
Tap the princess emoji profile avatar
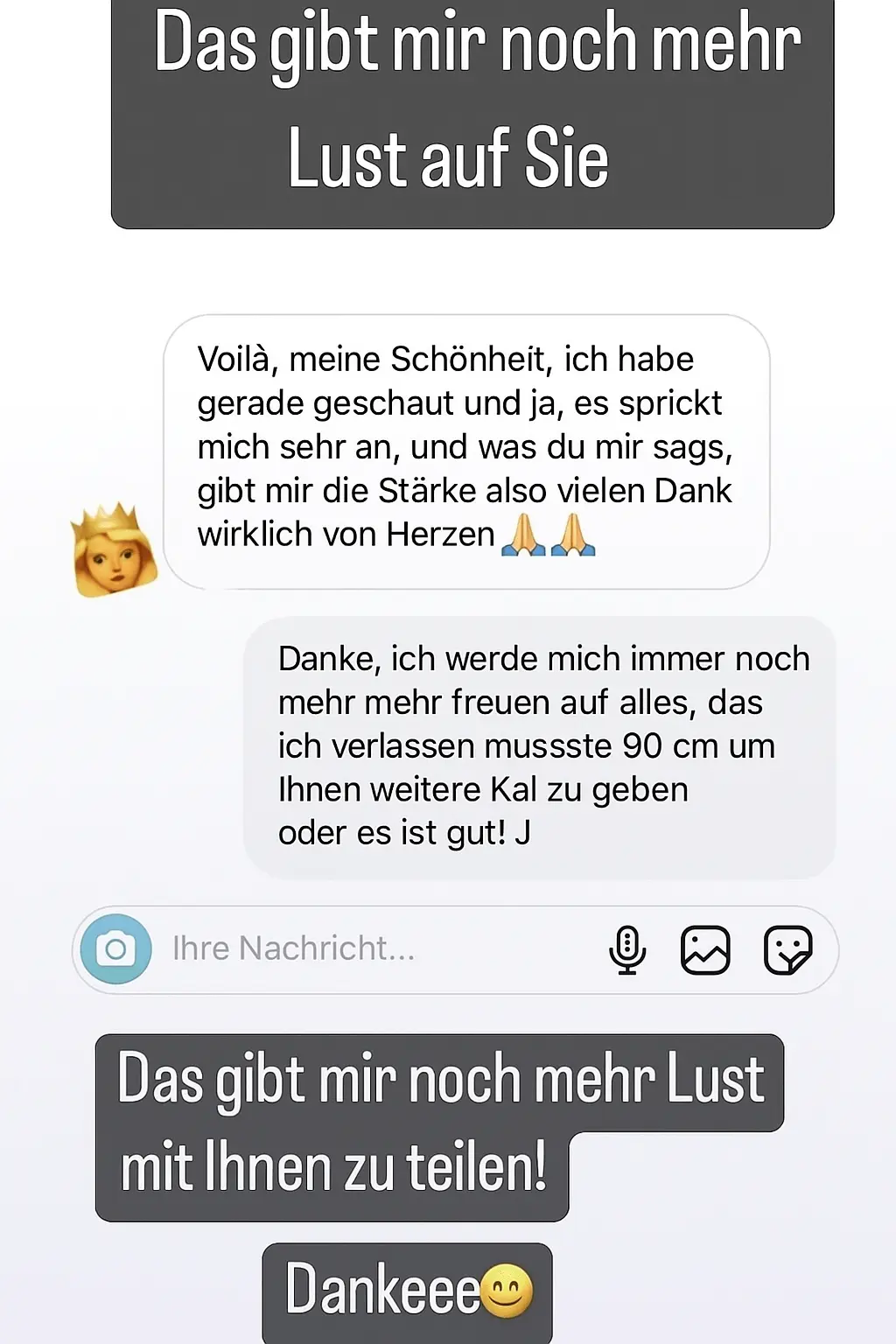point(111,548)
